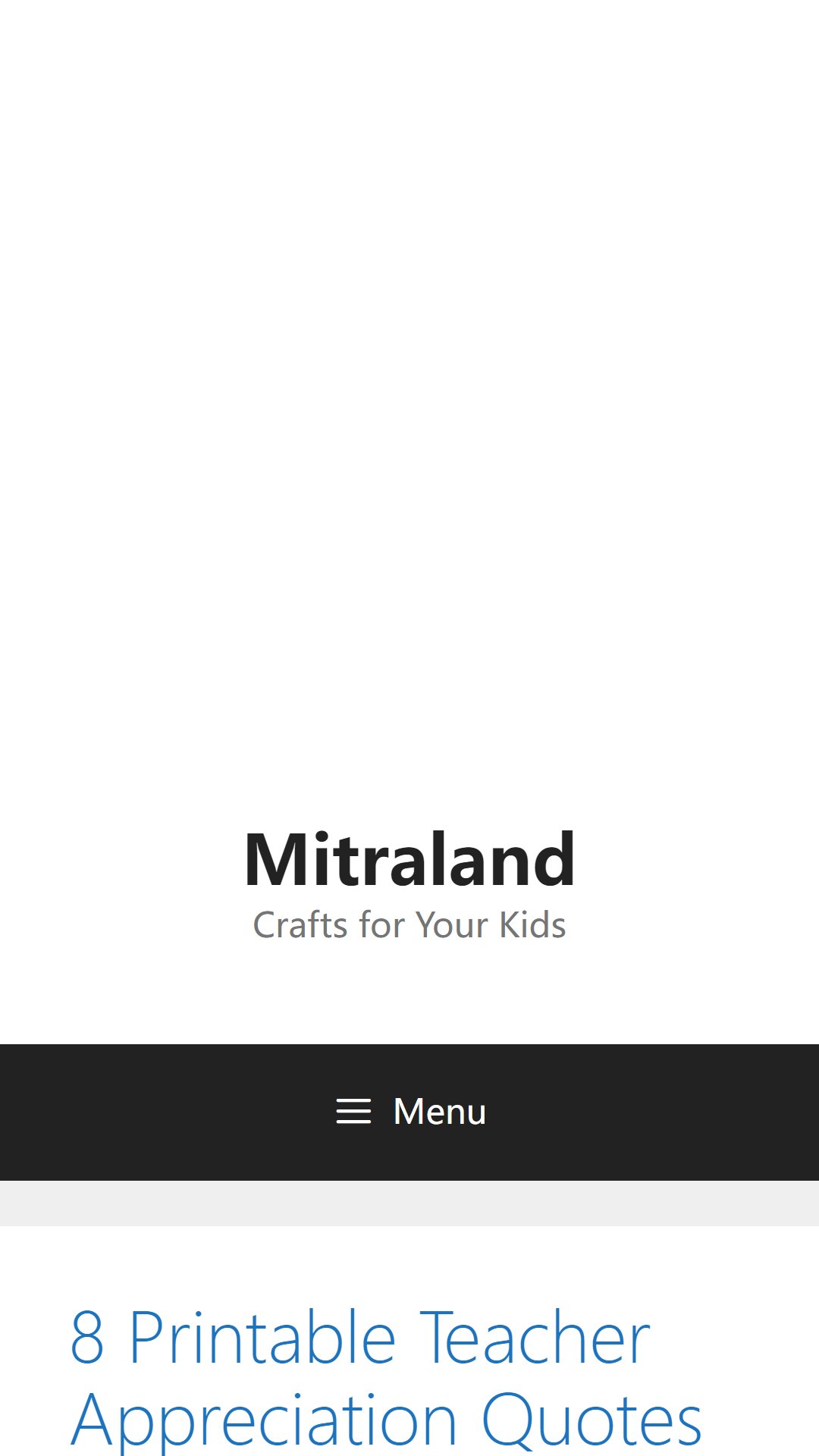Open the Mitraland site title link
The image size is (819, 1456).
tap(409, 859)
